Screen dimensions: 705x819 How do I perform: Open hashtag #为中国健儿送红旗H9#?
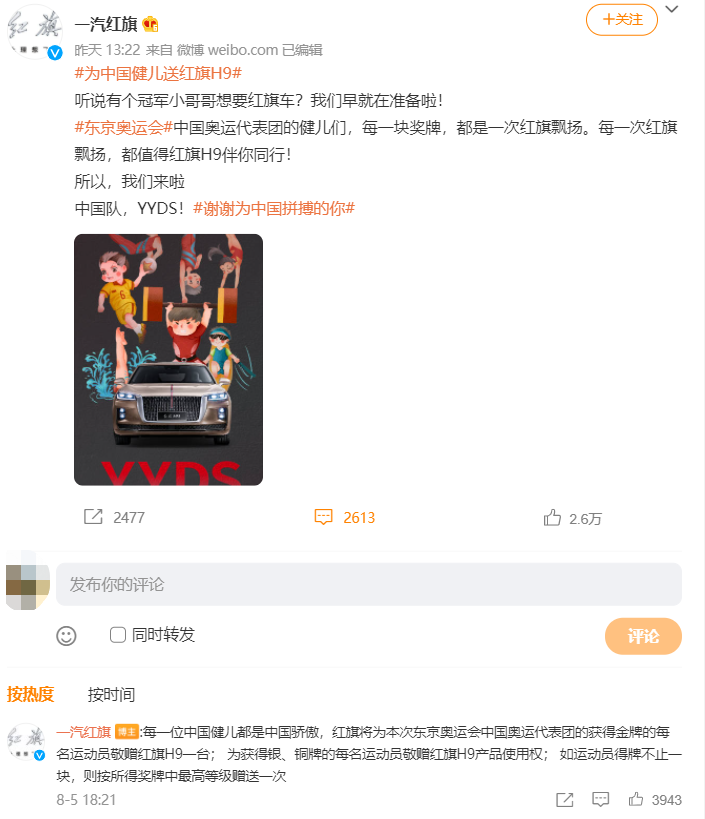coord(159,73)
